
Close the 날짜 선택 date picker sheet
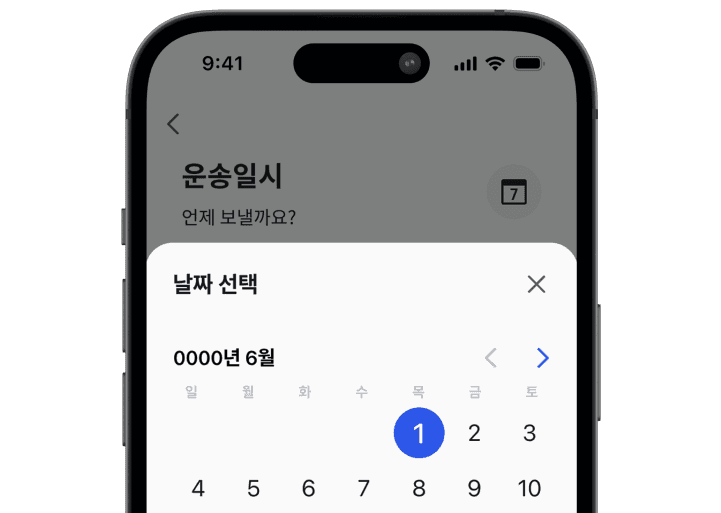[536, 285]
